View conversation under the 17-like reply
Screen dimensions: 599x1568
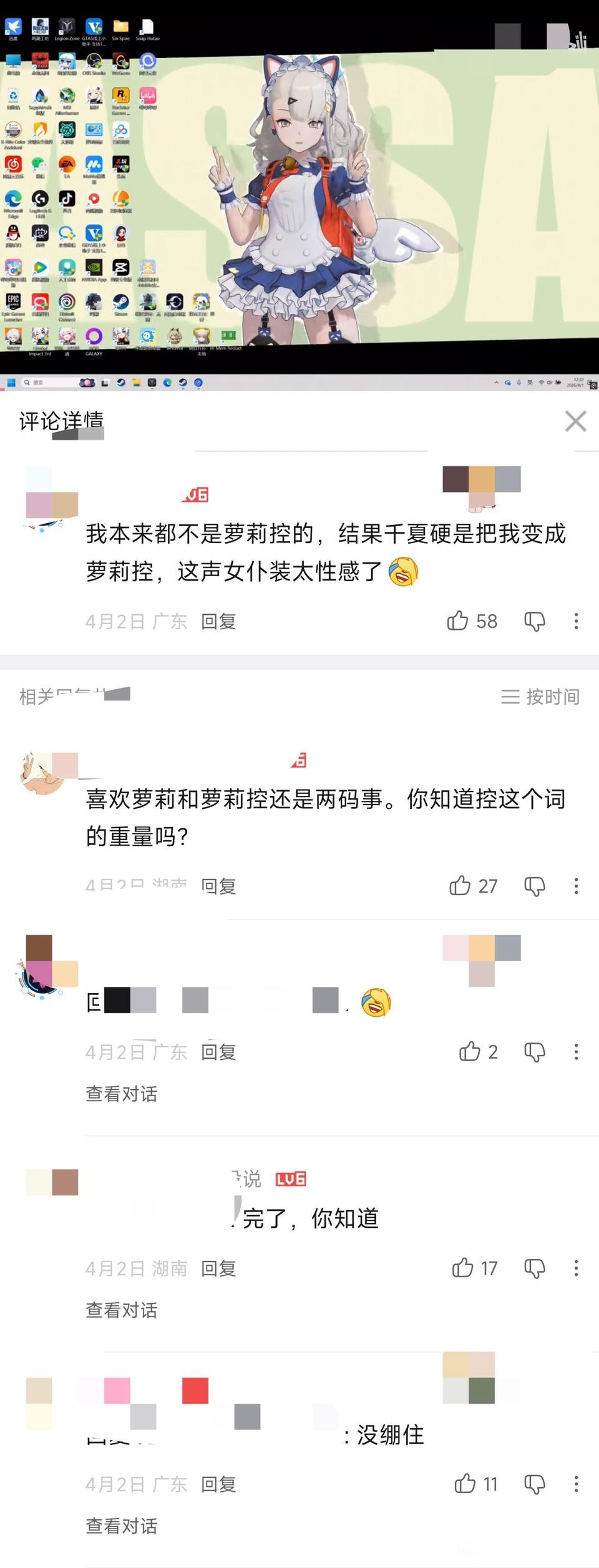coord(121,1310)
